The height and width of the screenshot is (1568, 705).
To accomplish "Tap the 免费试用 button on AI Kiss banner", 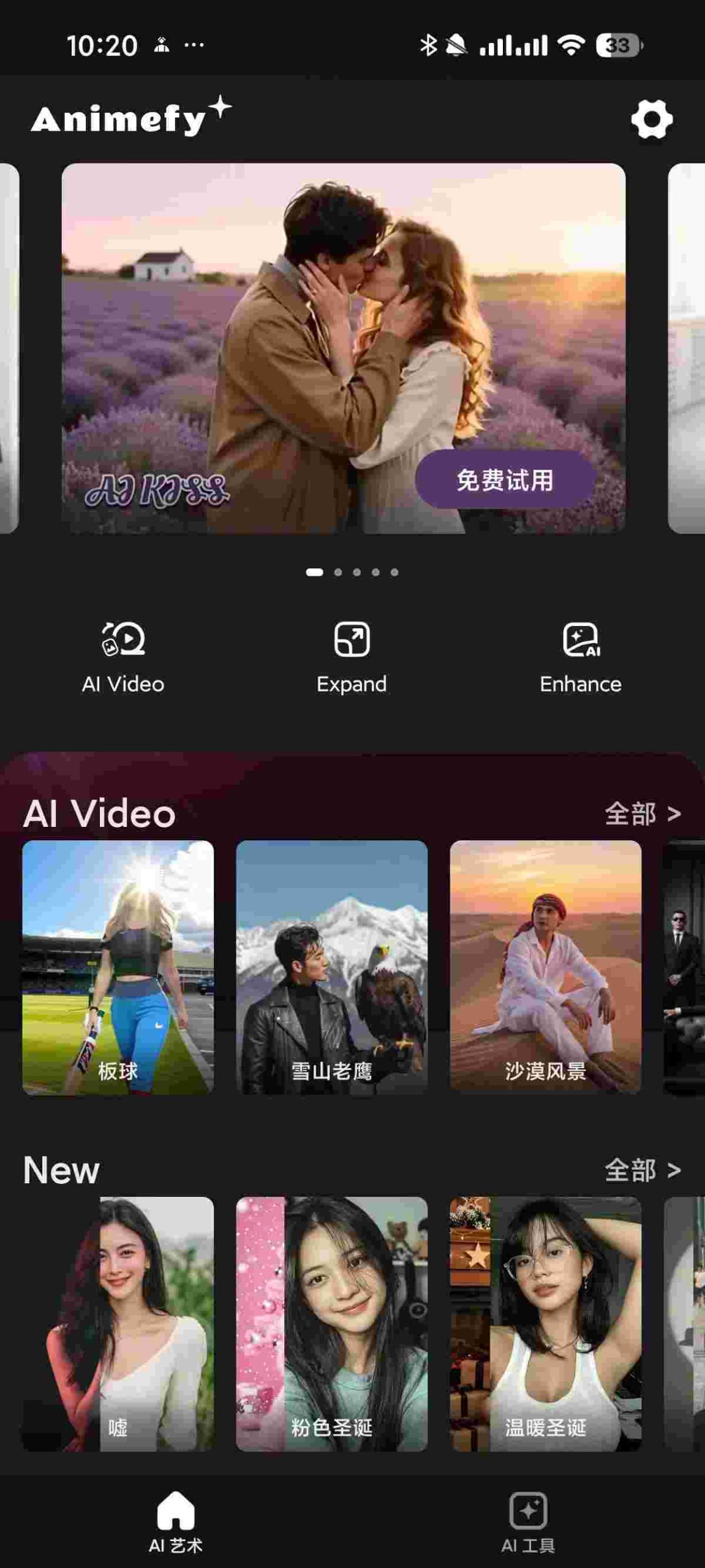I will (x=505, y=480).
